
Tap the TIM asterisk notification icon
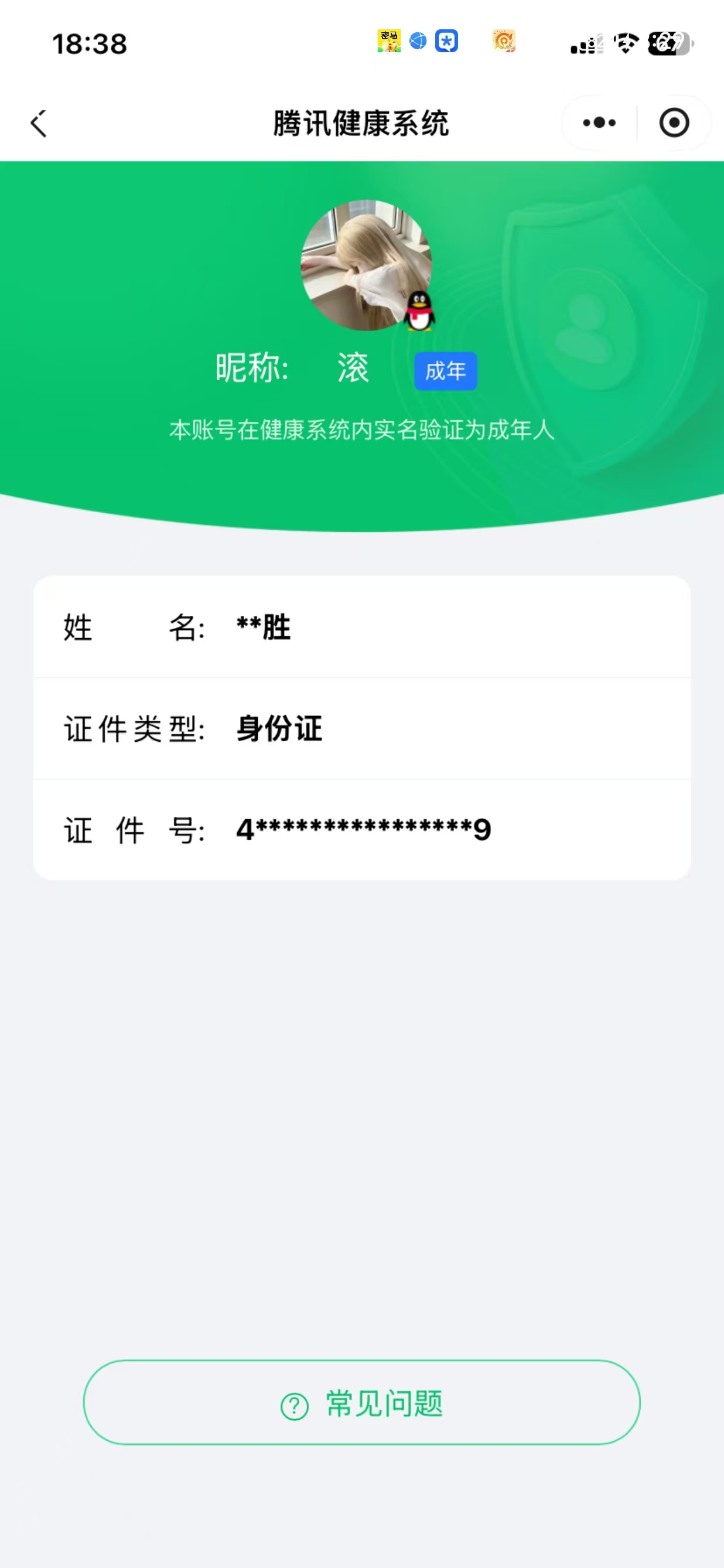click(446, 40)
